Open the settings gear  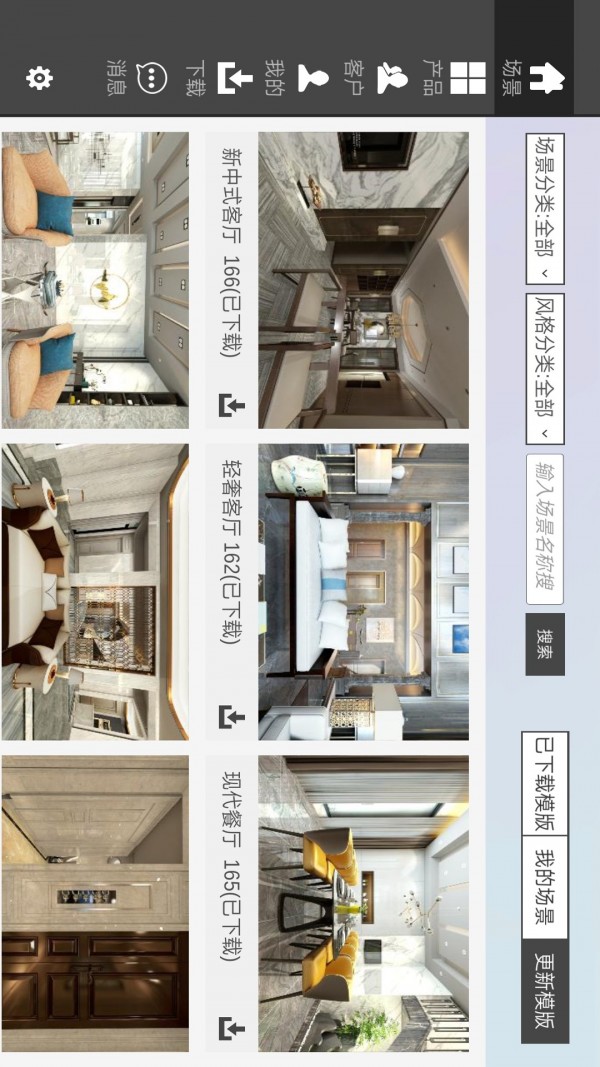pyautogui.click(x=40, y=78)
